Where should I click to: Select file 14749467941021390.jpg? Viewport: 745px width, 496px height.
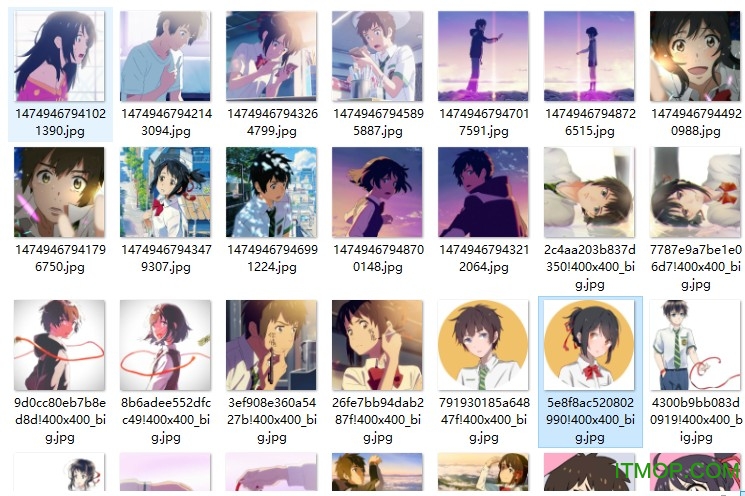[x=59, y=57]
